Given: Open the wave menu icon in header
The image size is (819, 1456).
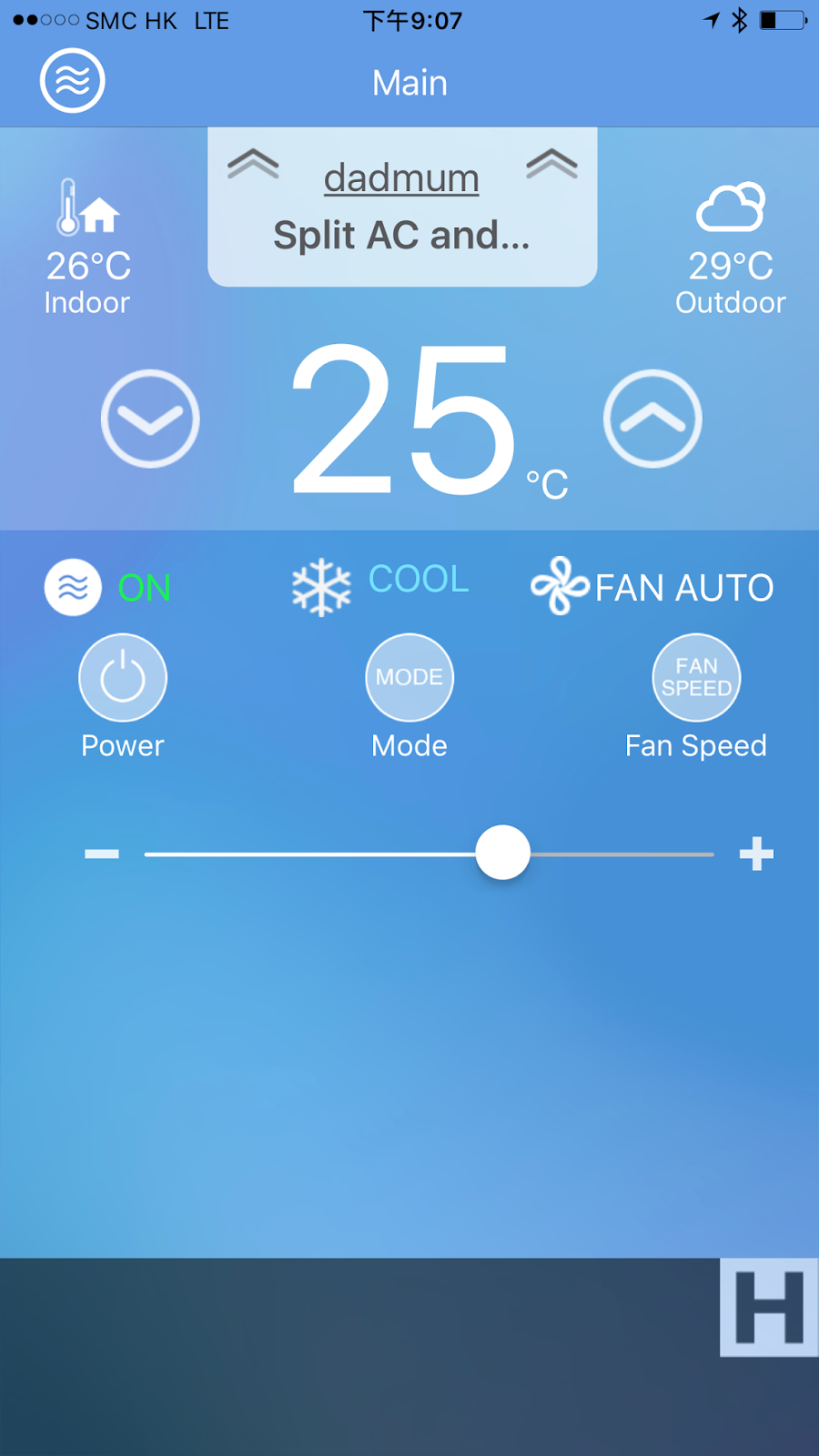Looking at the screenshot, I should point(73,81).
